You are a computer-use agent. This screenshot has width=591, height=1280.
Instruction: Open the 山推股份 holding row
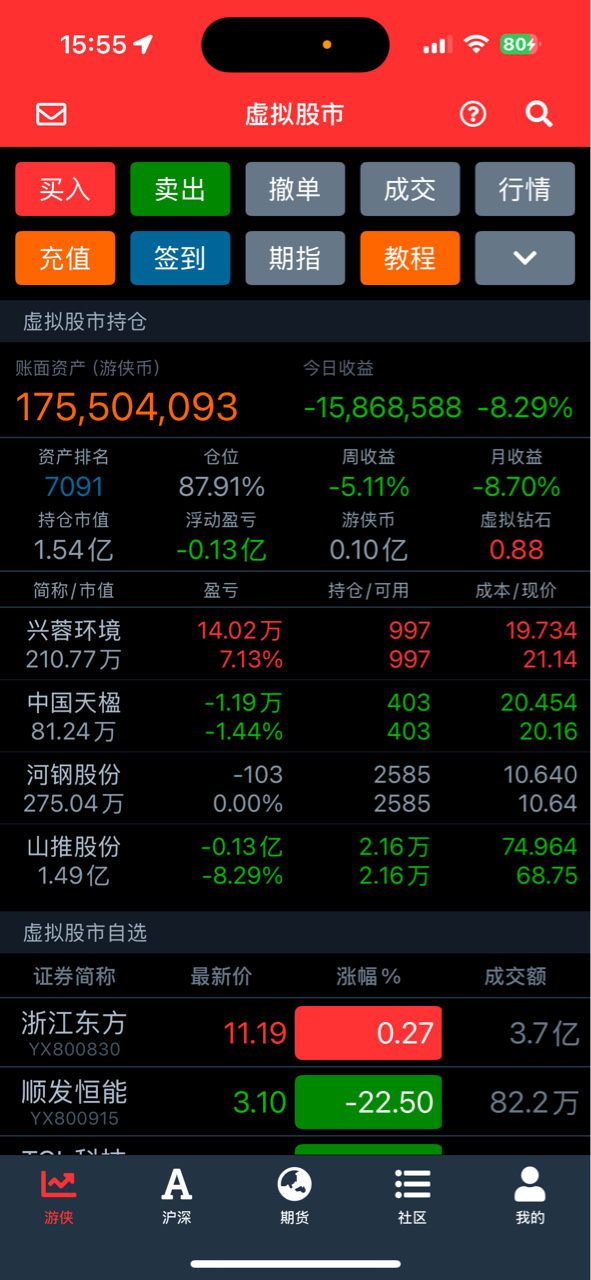[x=295, y=861]
